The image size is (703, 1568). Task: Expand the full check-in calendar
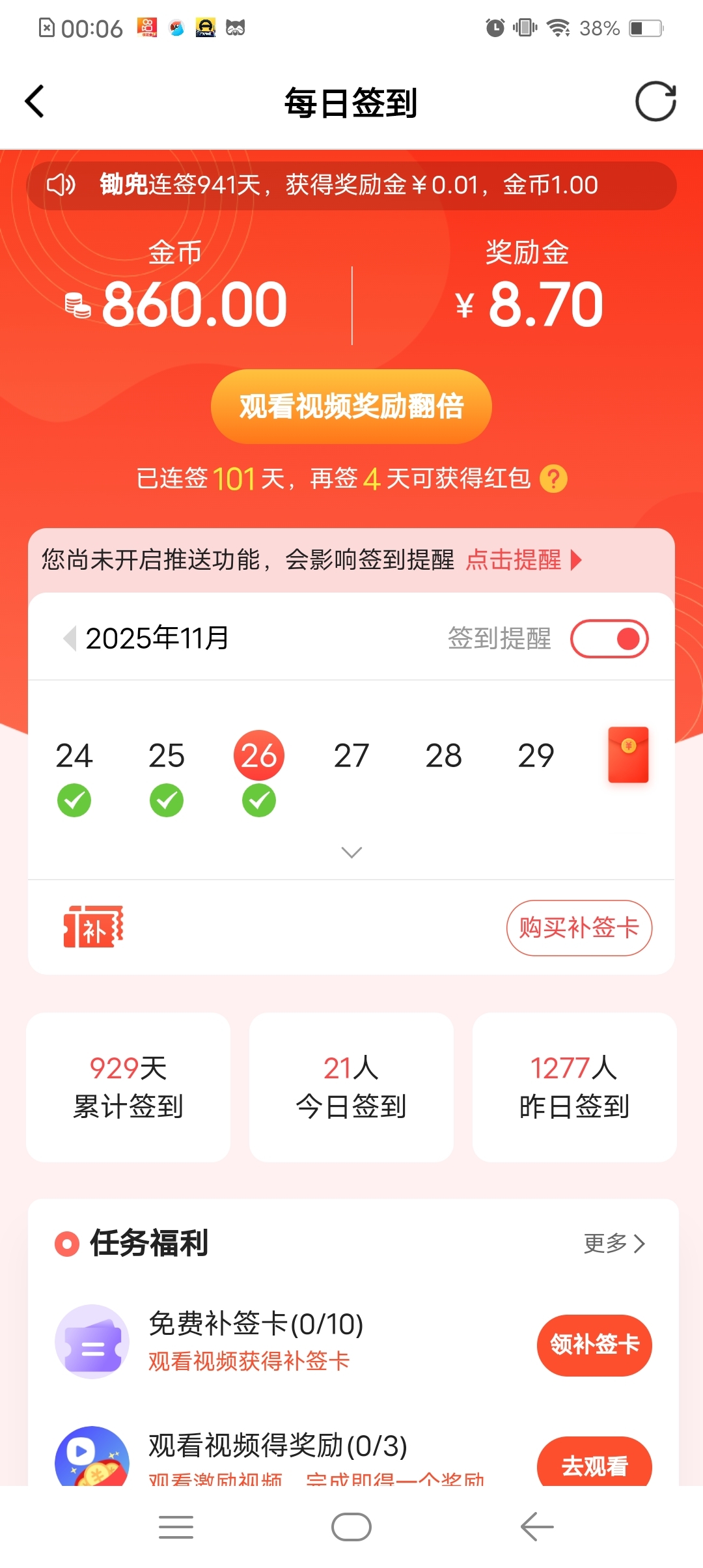click(x=351, y=852)
